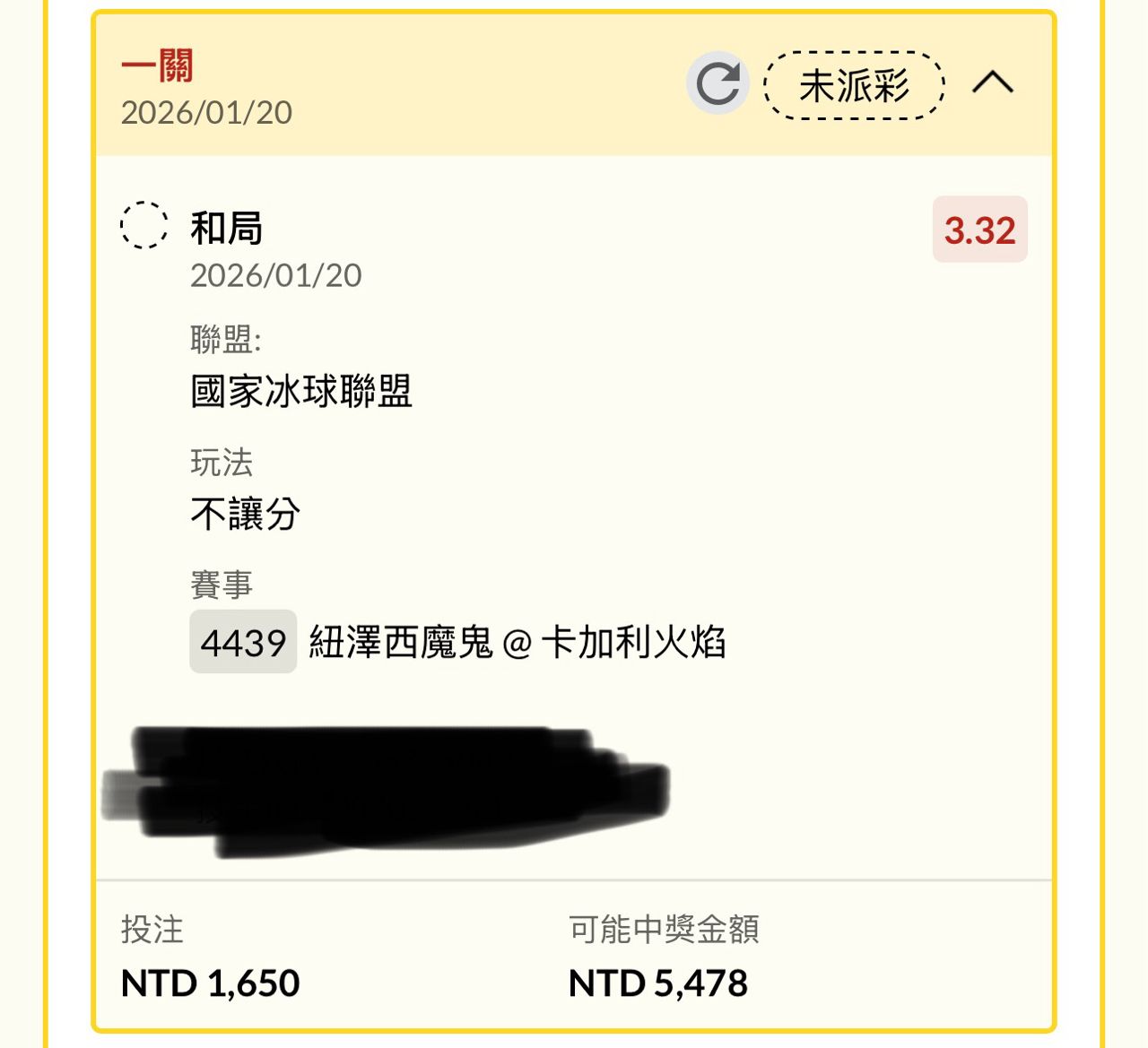Collapse the bet details chevron
The height and width of the screenshot is (1048, 1148).
(993, 83)
